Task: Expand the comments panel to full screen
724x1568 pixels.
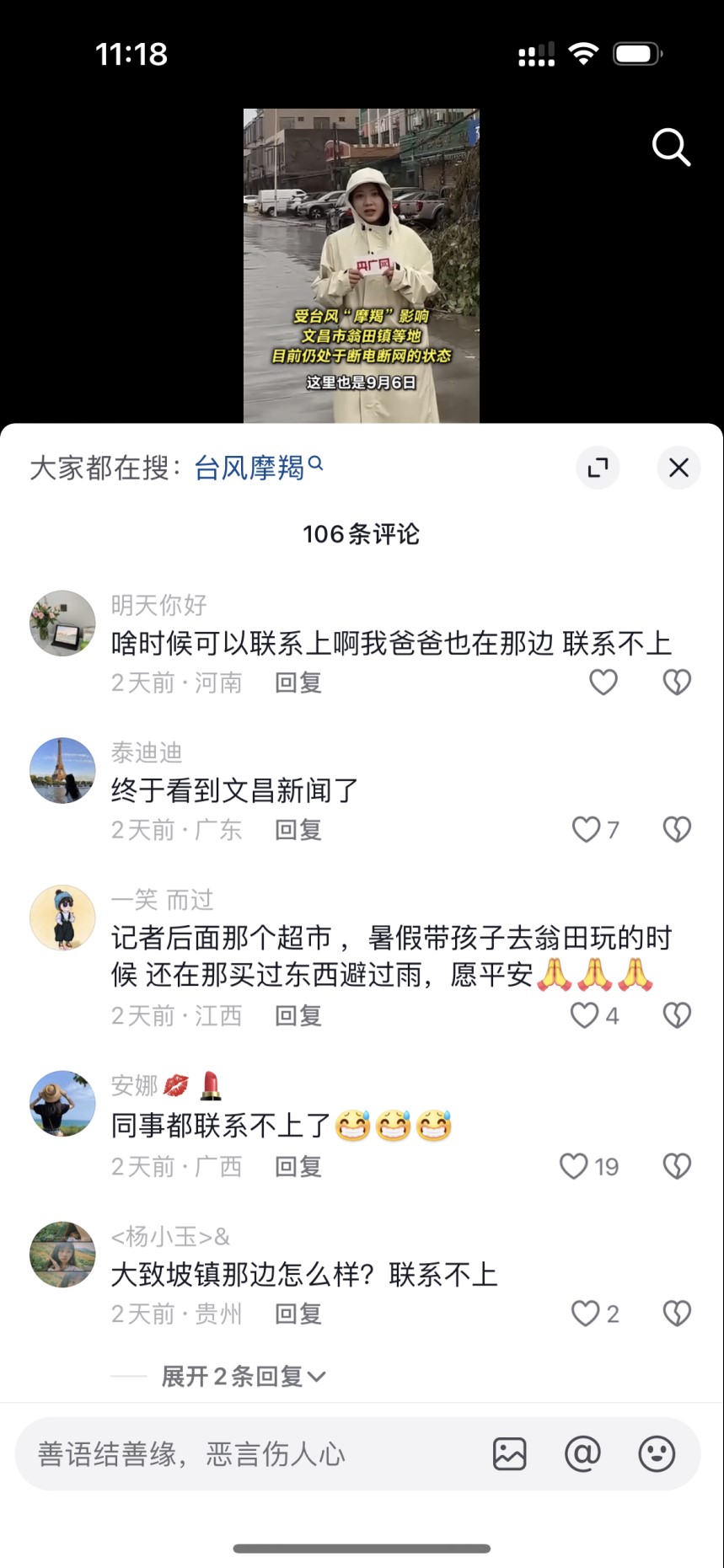Action: pos(598,468)
